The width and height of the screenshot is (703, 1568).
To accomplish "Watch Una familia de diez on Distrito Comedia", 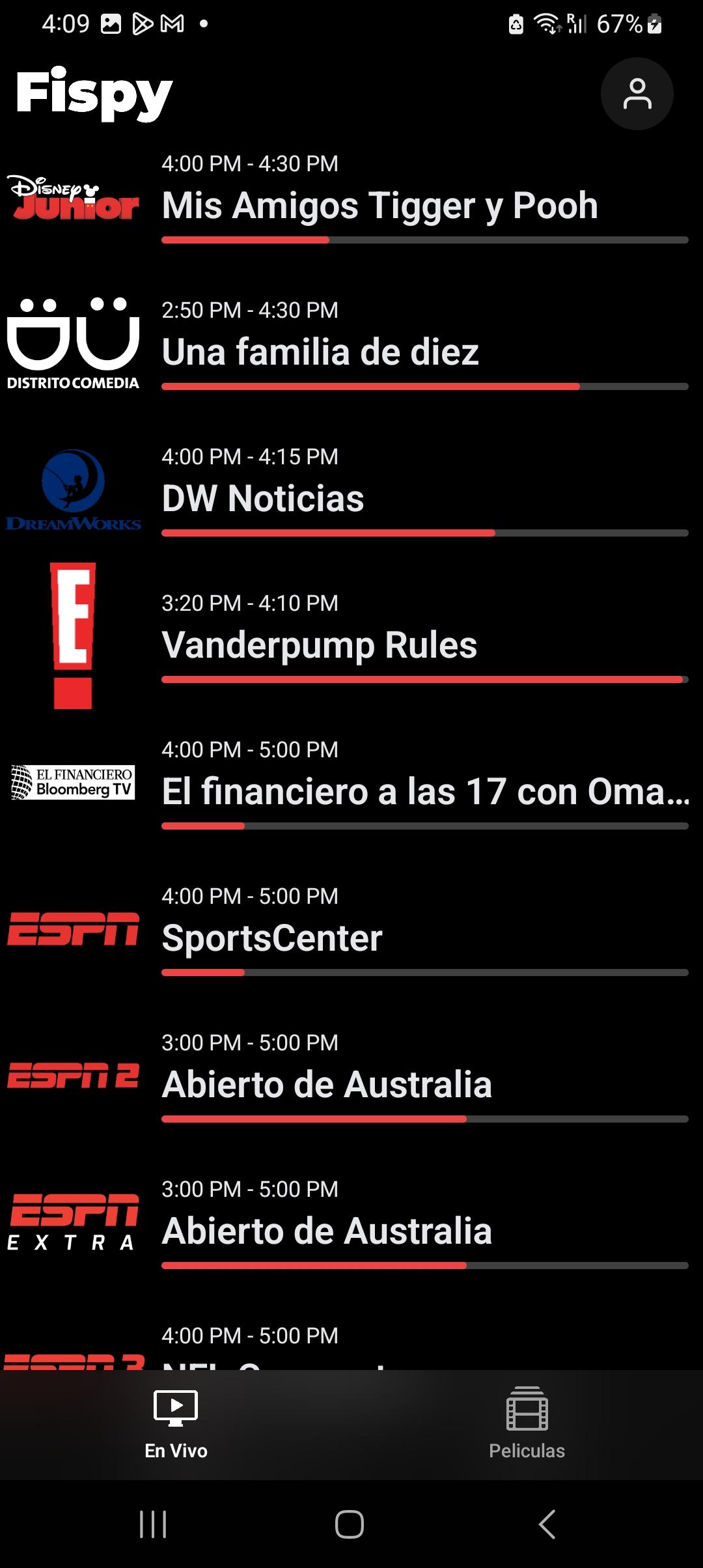I will pos(351,343).
